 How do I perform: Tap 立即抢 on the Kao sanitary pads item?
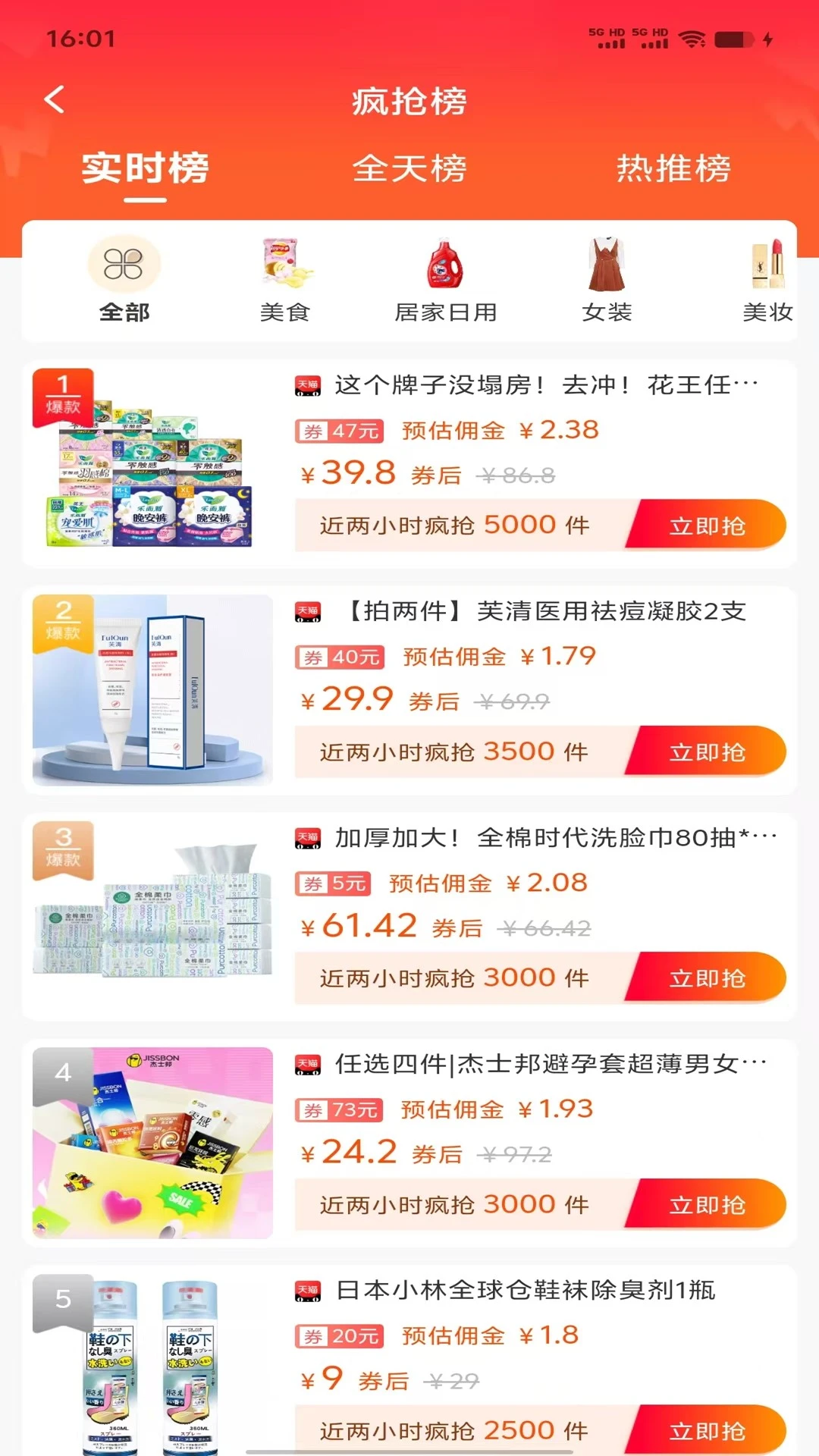pyautogui.click(x=707, y=524)
